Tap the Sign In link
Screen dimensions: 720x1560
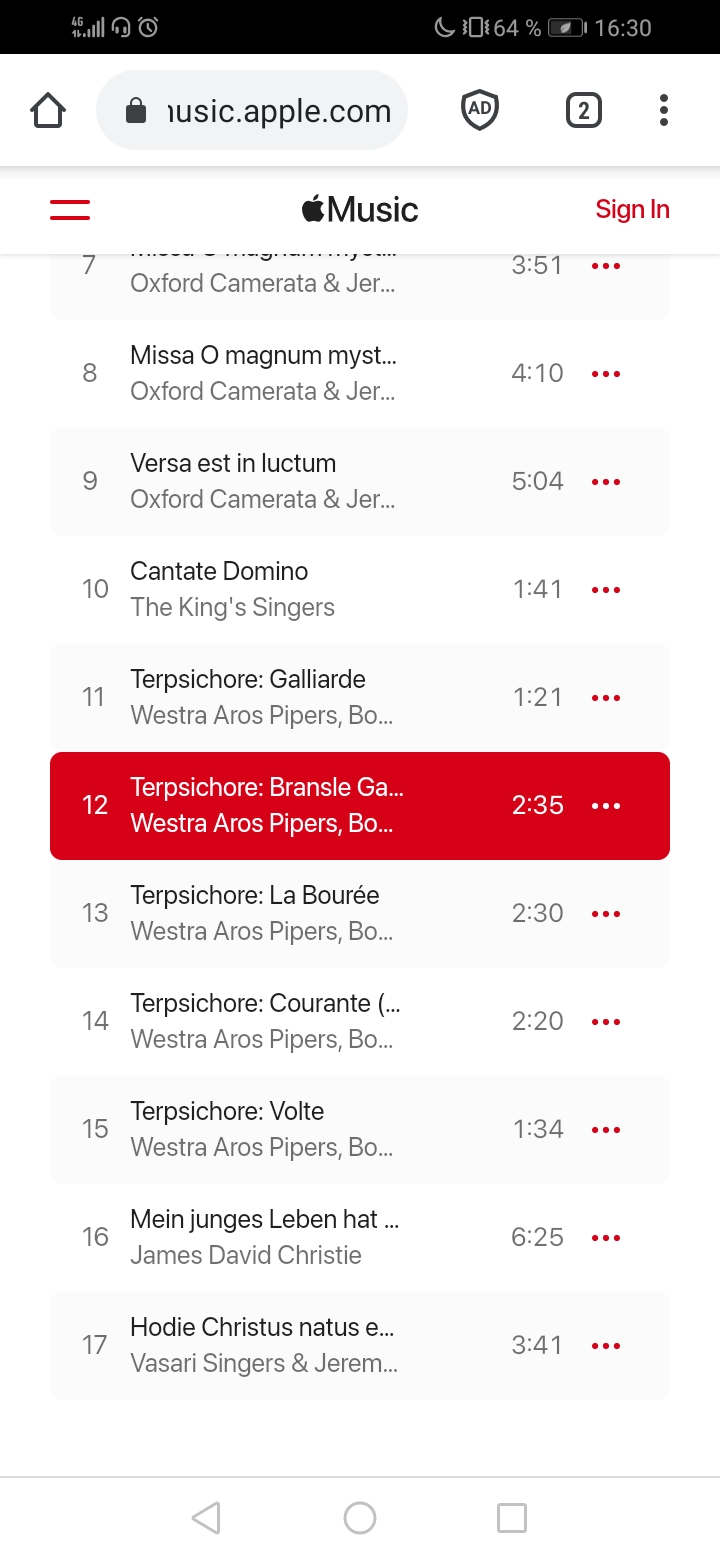point(632,209)
